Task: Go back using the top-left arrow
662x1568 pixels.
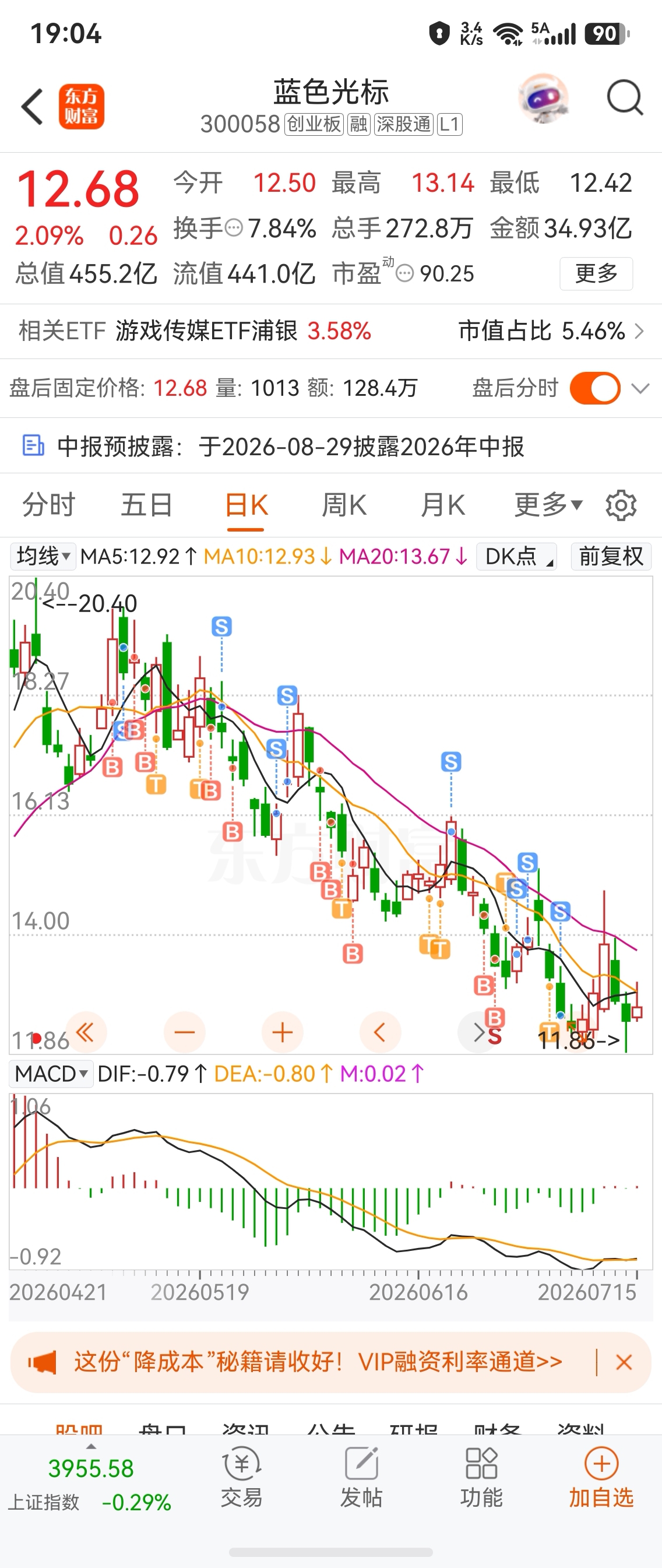Action: click(x=32, y=107)
